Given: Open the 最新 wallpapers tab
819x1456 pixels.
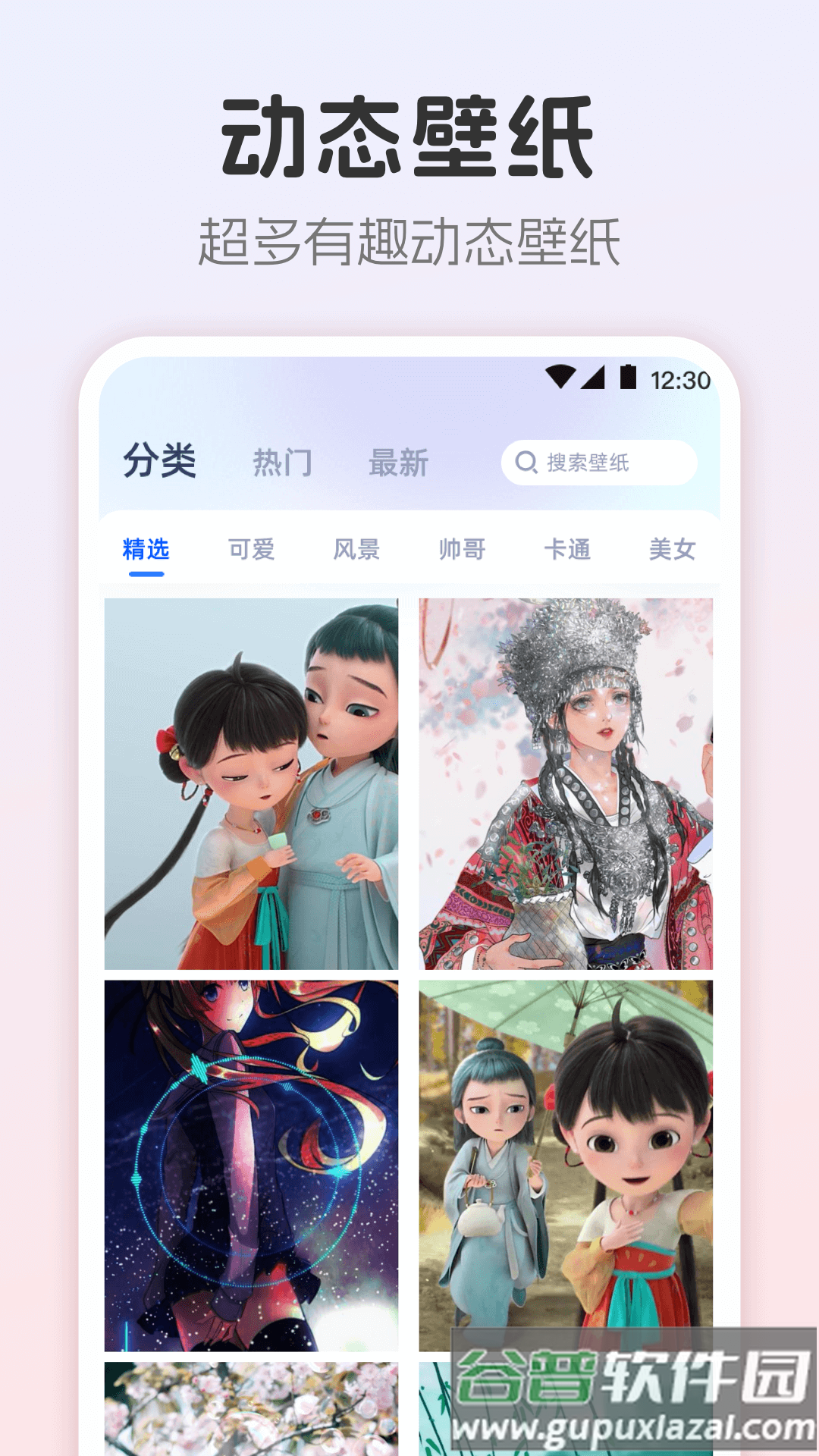Looking at the screenshot, I should [x=398, y=460].
